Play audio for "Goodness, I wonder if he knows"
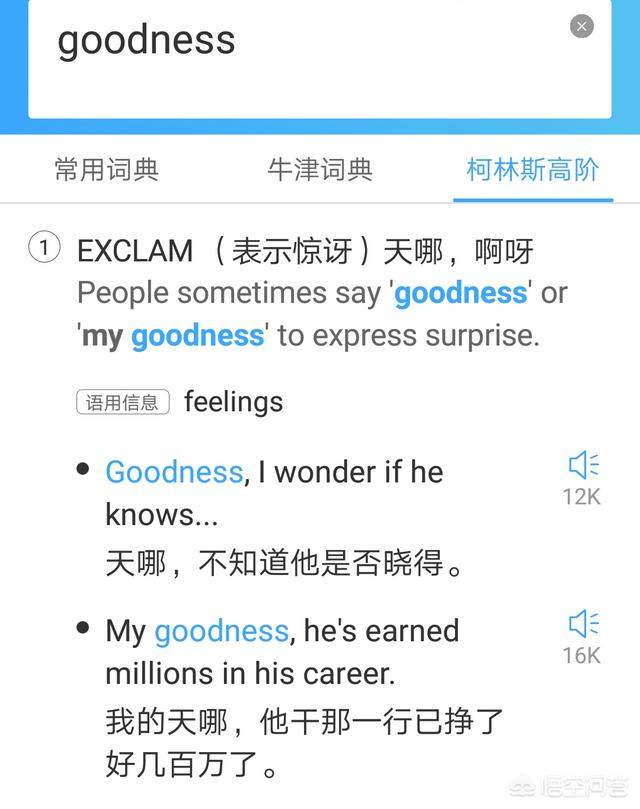 click(x=582, y=466)
